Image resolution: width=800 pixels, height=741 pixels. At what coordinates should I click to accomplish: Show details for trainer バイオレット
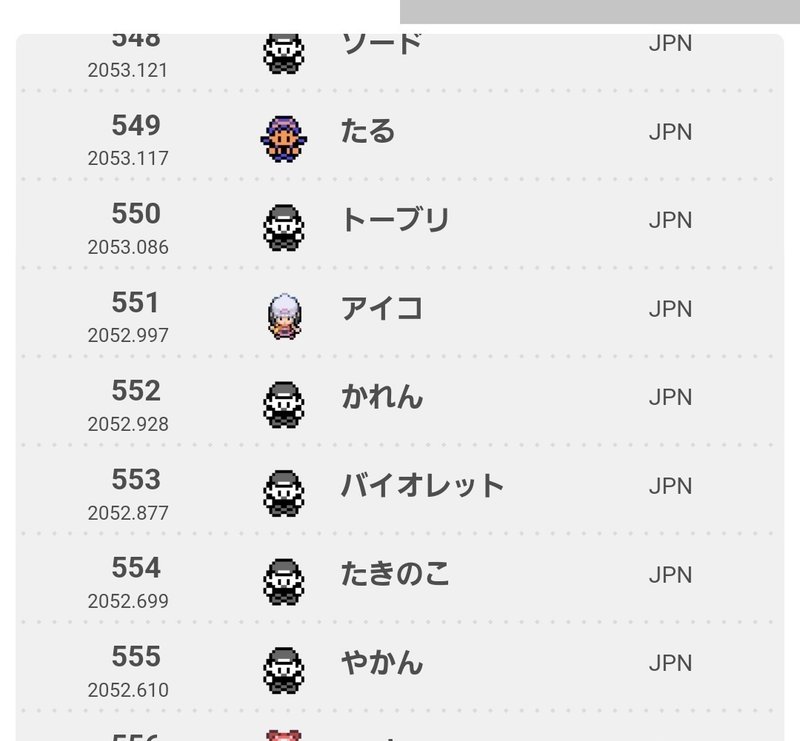click(x=422, y=486)
